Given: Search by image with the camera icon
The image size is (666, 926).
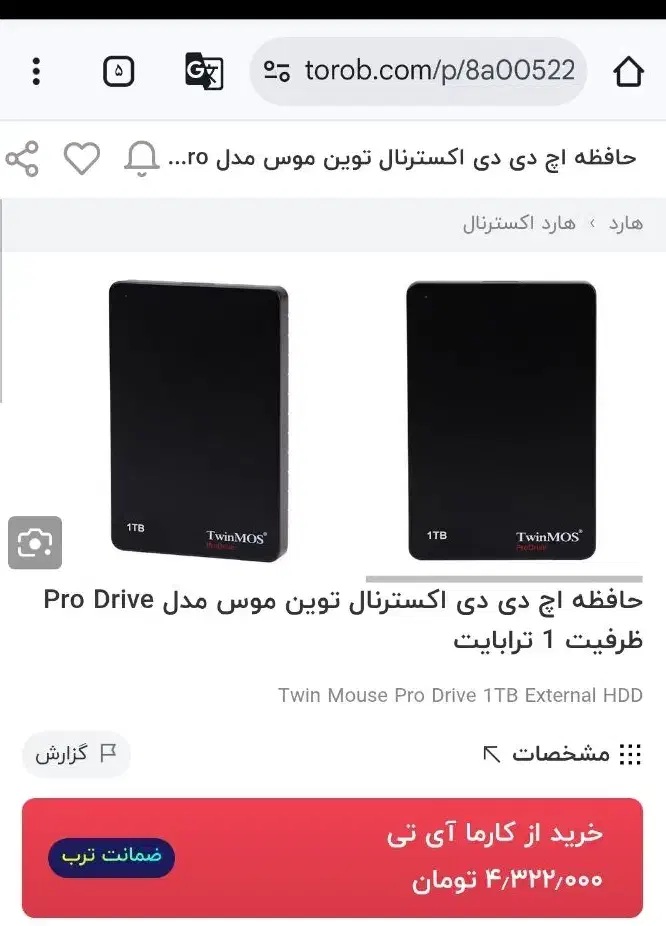Looking at the screenshot, I should point(35,543).
